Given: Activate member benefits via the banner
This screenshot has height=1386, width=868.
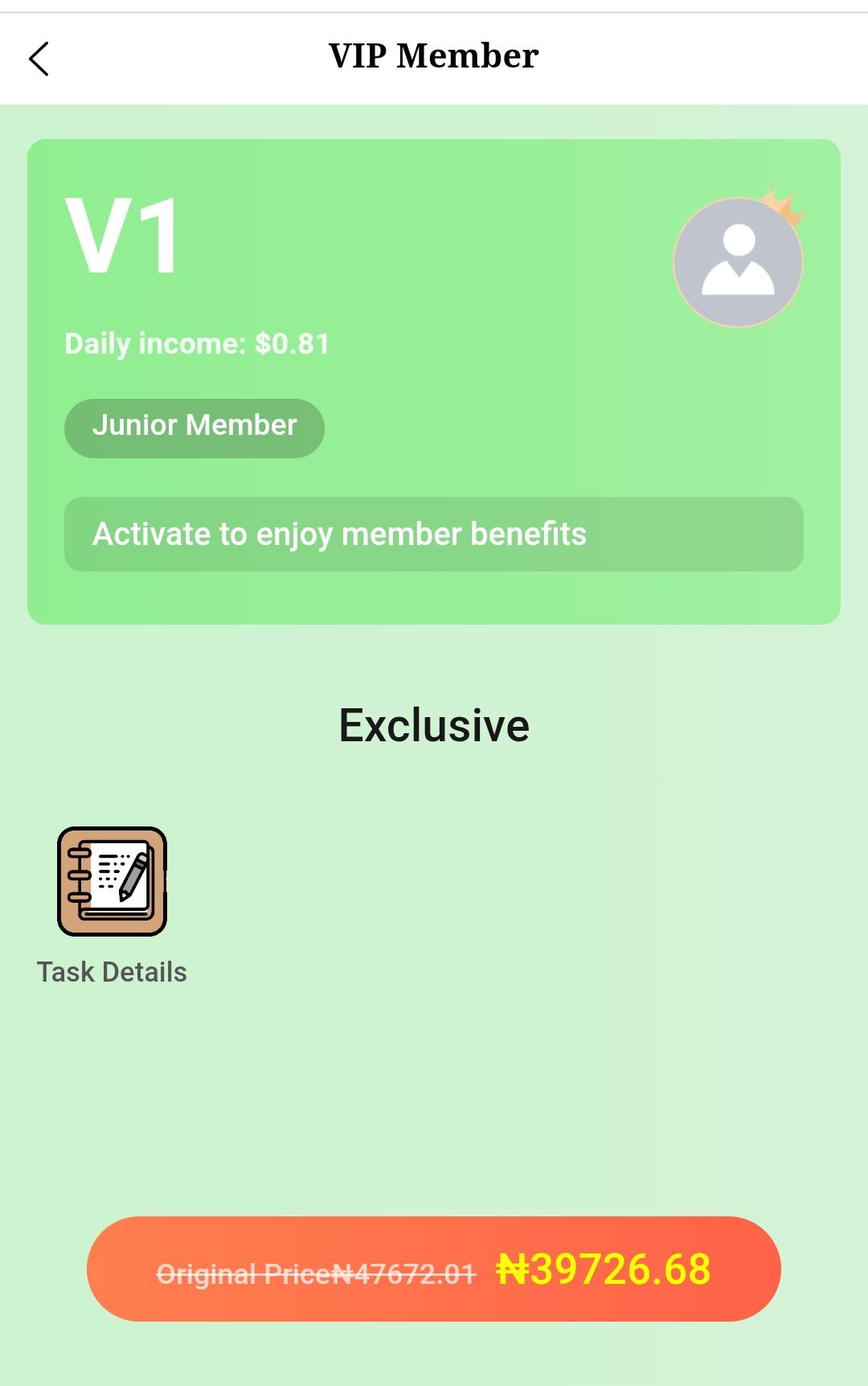Looking at the screenshot, I should [x=434, y=535].
